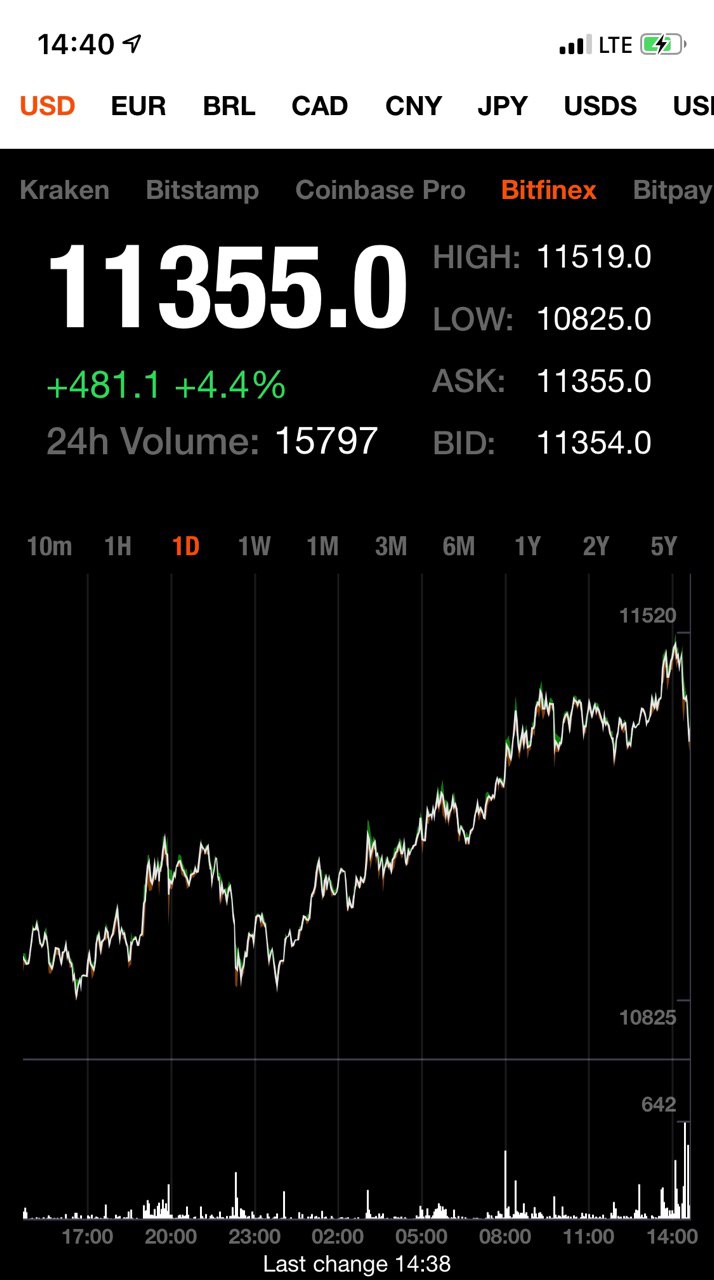This screenshot has width=714, height=1280.
Task: Choose the Coinbase Pro exchange
Action: (x=380, y=190)
